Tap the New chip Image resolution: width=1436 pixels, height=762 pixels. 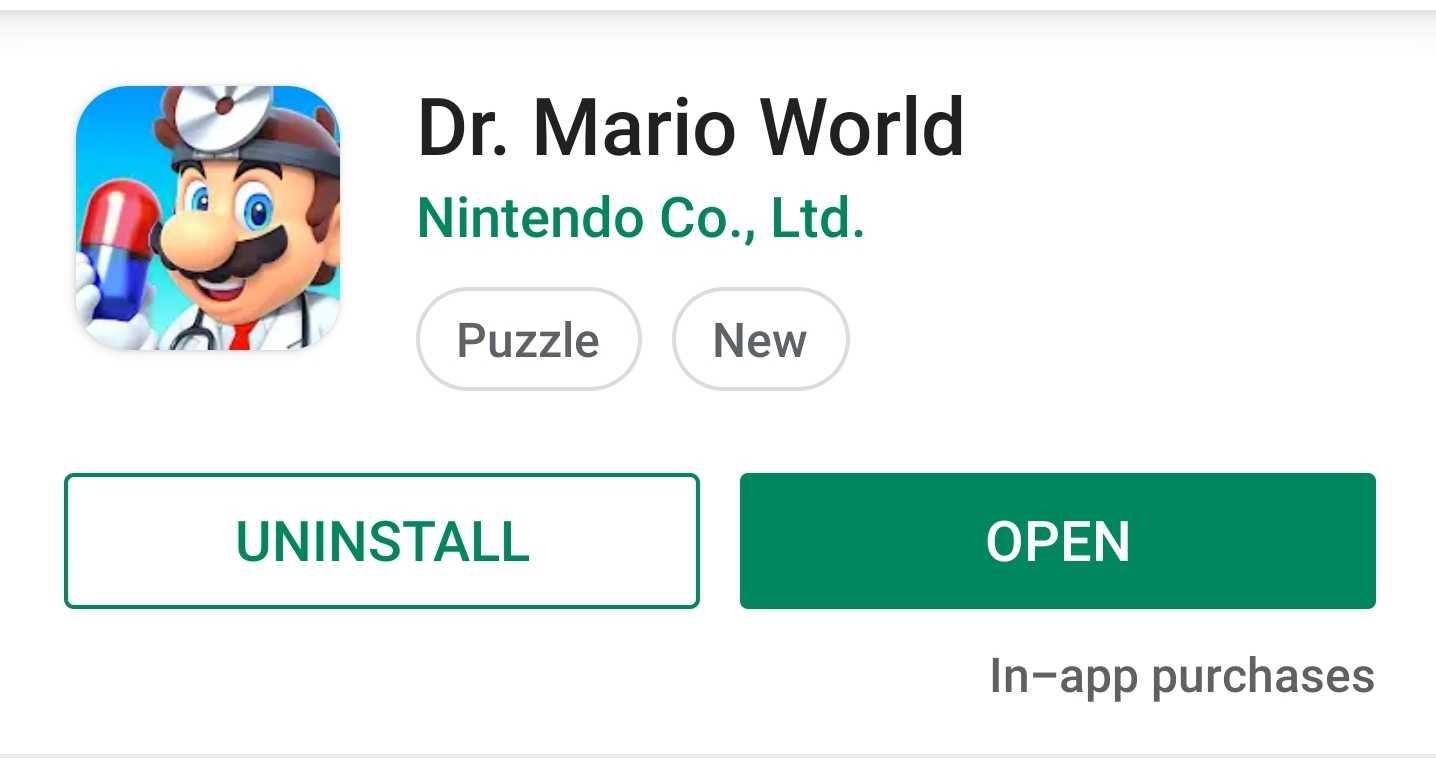(x=760, y=339)
